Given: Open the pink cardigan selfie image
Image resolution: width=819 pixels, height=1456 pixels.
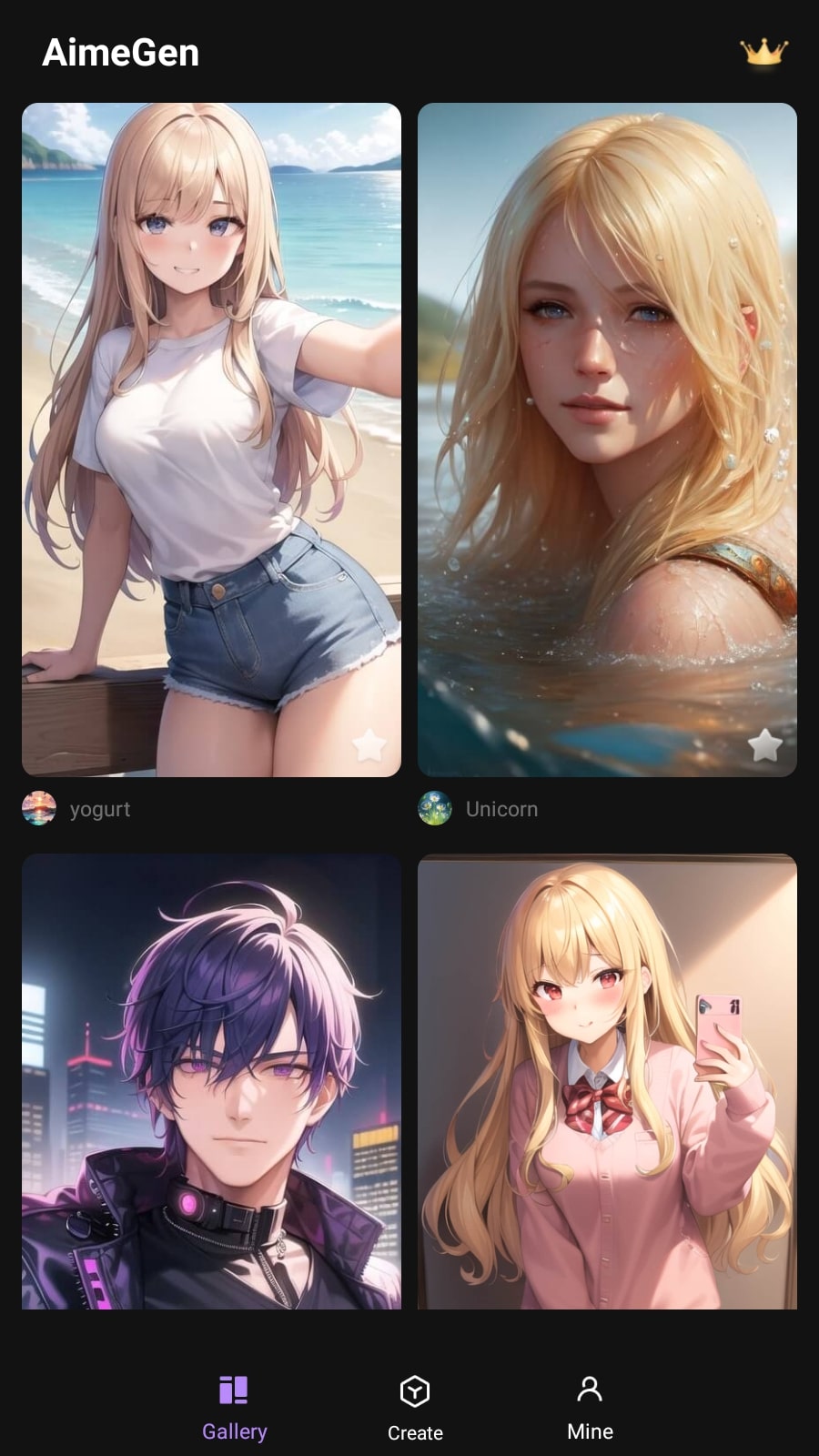Looking at the screenshot, I should (607, 1082).
